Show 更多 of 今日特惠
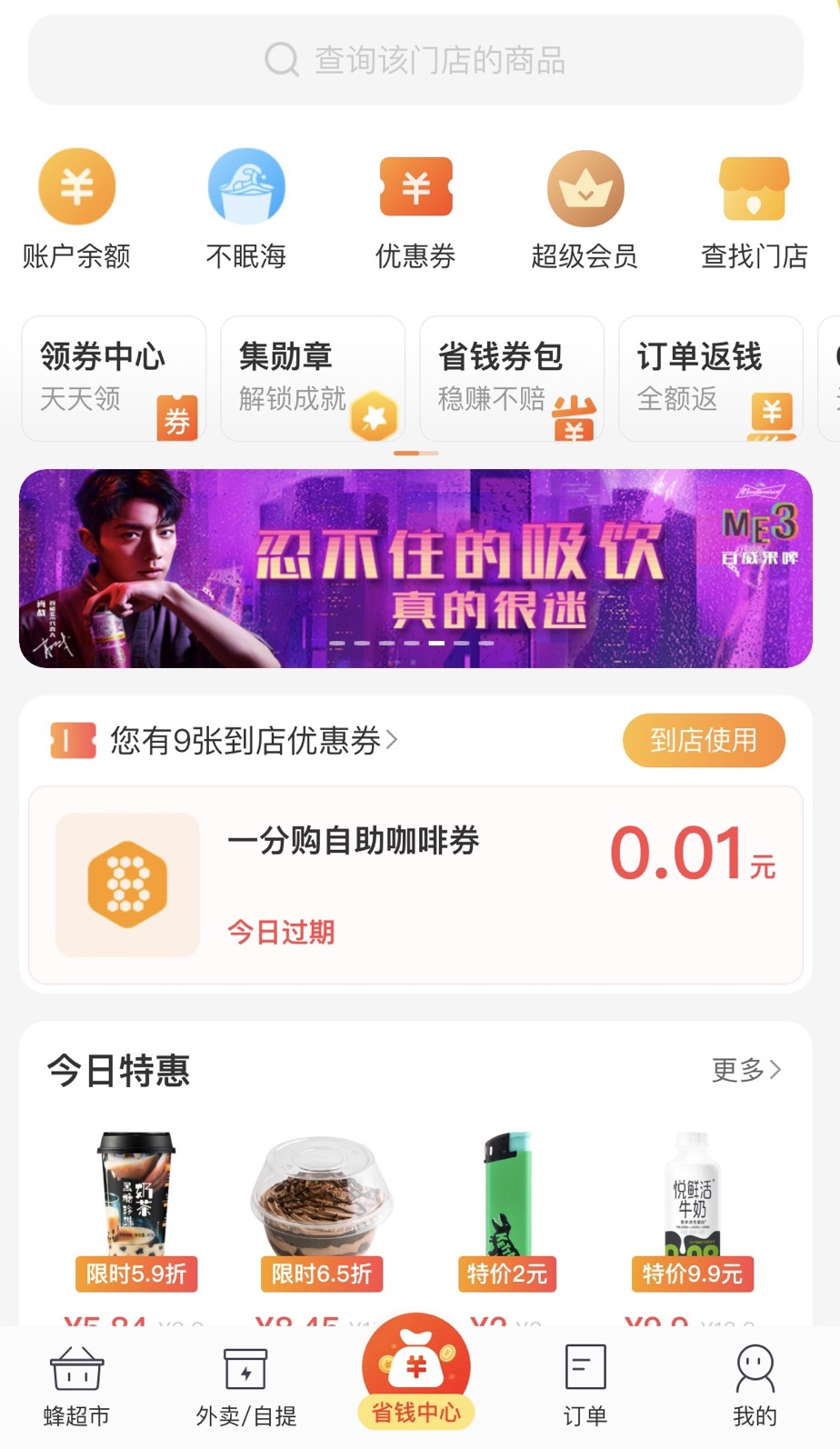Screen dimensions: 840x1449 pos(745,1070)
